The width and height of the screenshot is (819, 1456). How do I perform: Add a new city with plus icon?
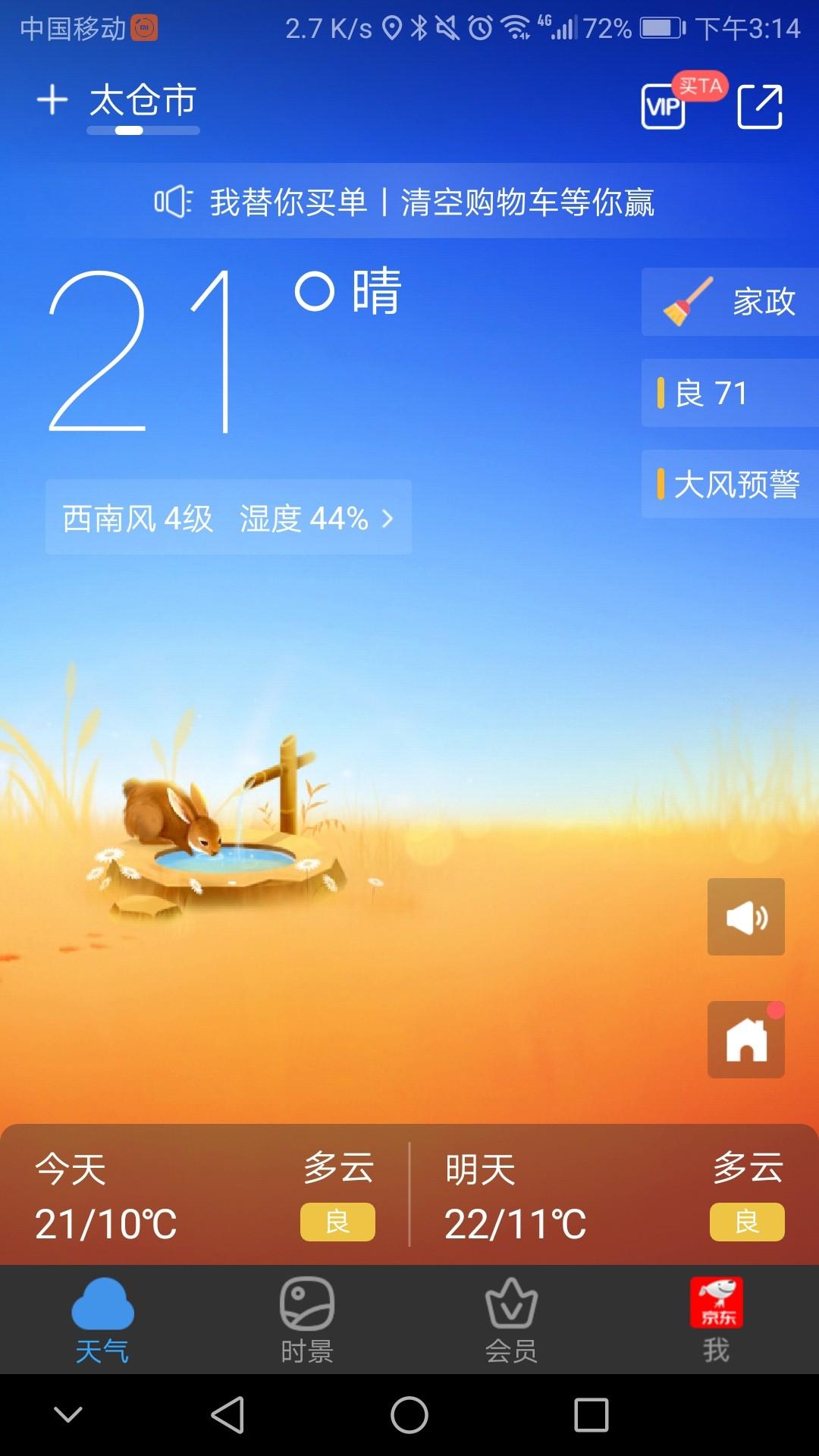tap(52, 100)
